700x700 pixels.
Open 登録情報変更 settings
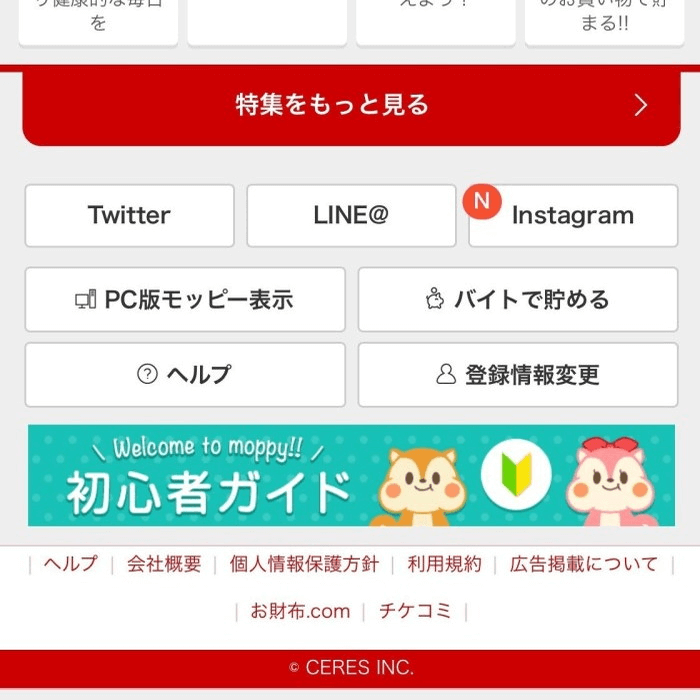coord(518,375)
